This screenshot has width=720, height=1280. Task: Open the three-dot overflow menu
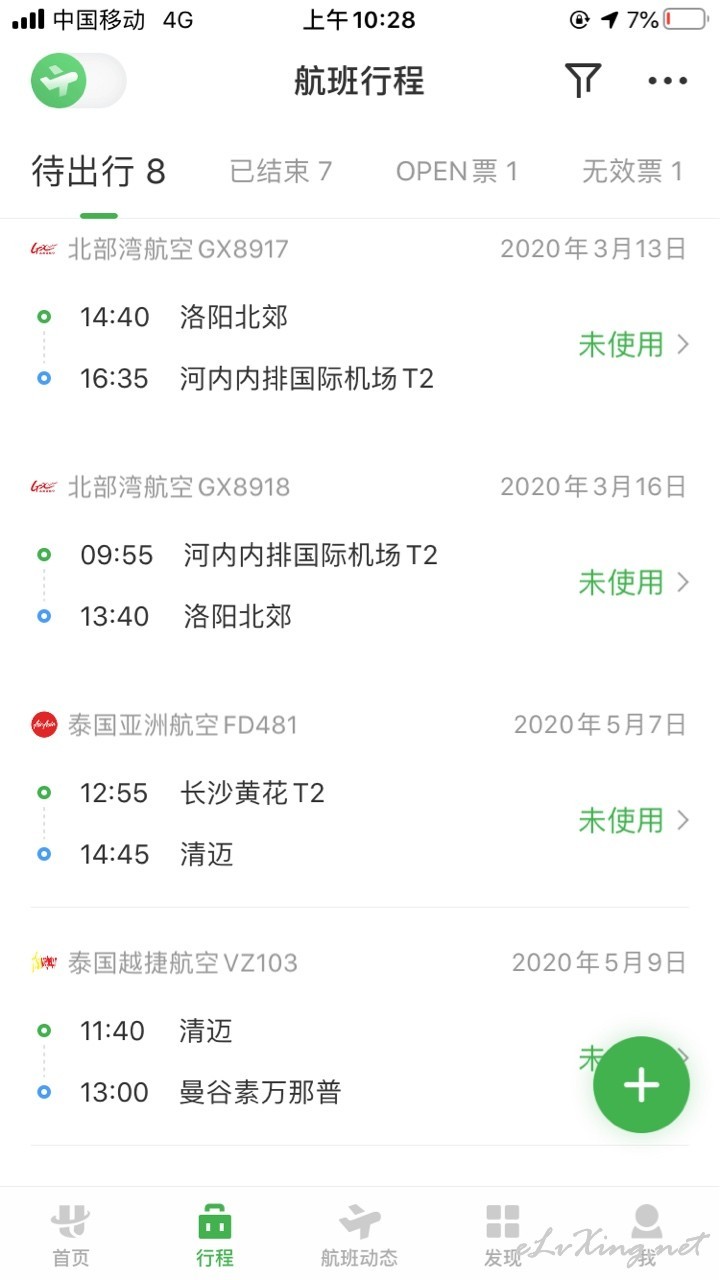(667, 81)
